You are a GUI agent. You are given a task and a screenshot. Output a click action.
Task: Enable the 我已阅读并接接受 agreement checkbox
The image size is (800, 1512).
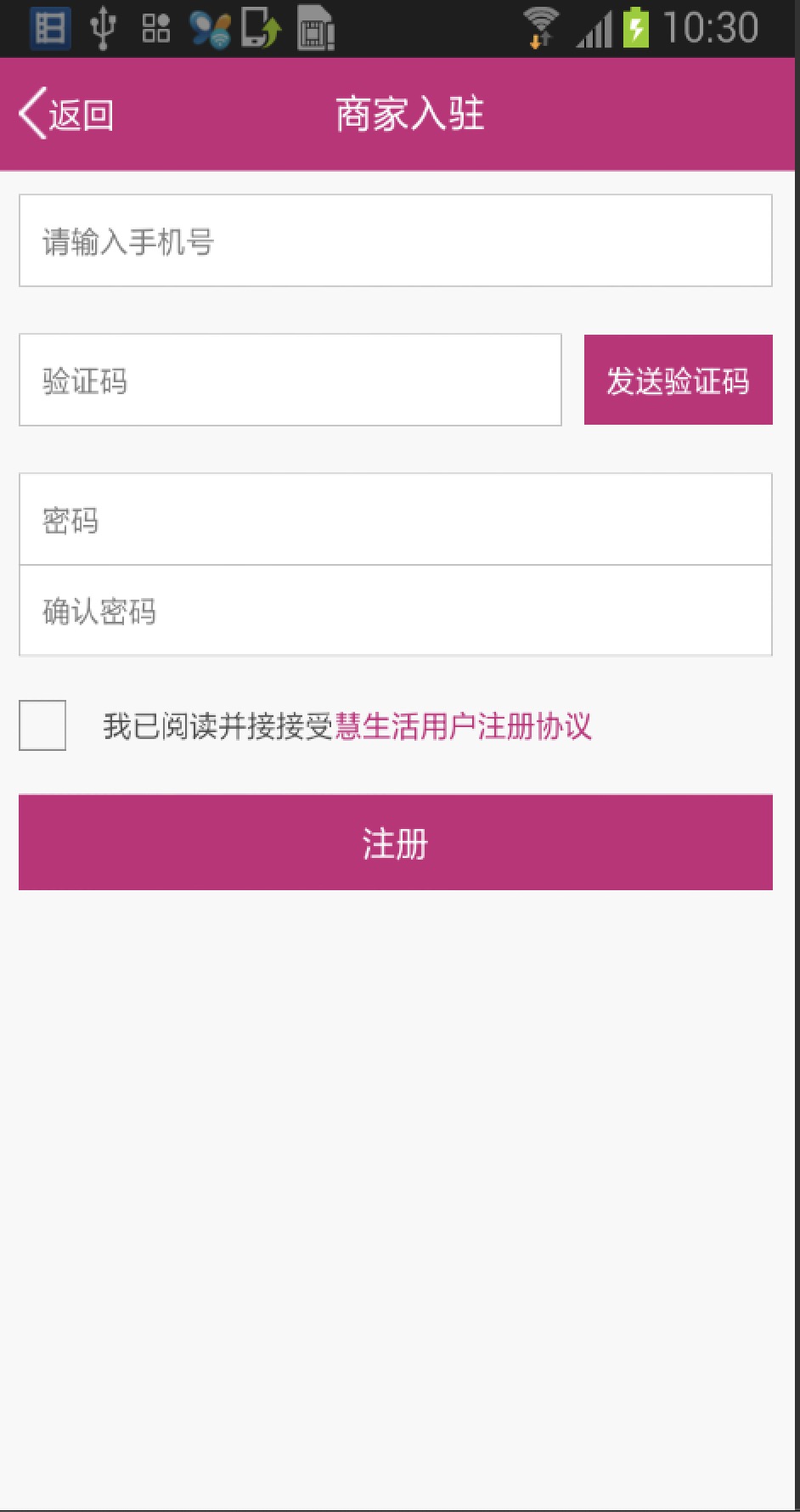pyautogui.click(x=42, y=726)
